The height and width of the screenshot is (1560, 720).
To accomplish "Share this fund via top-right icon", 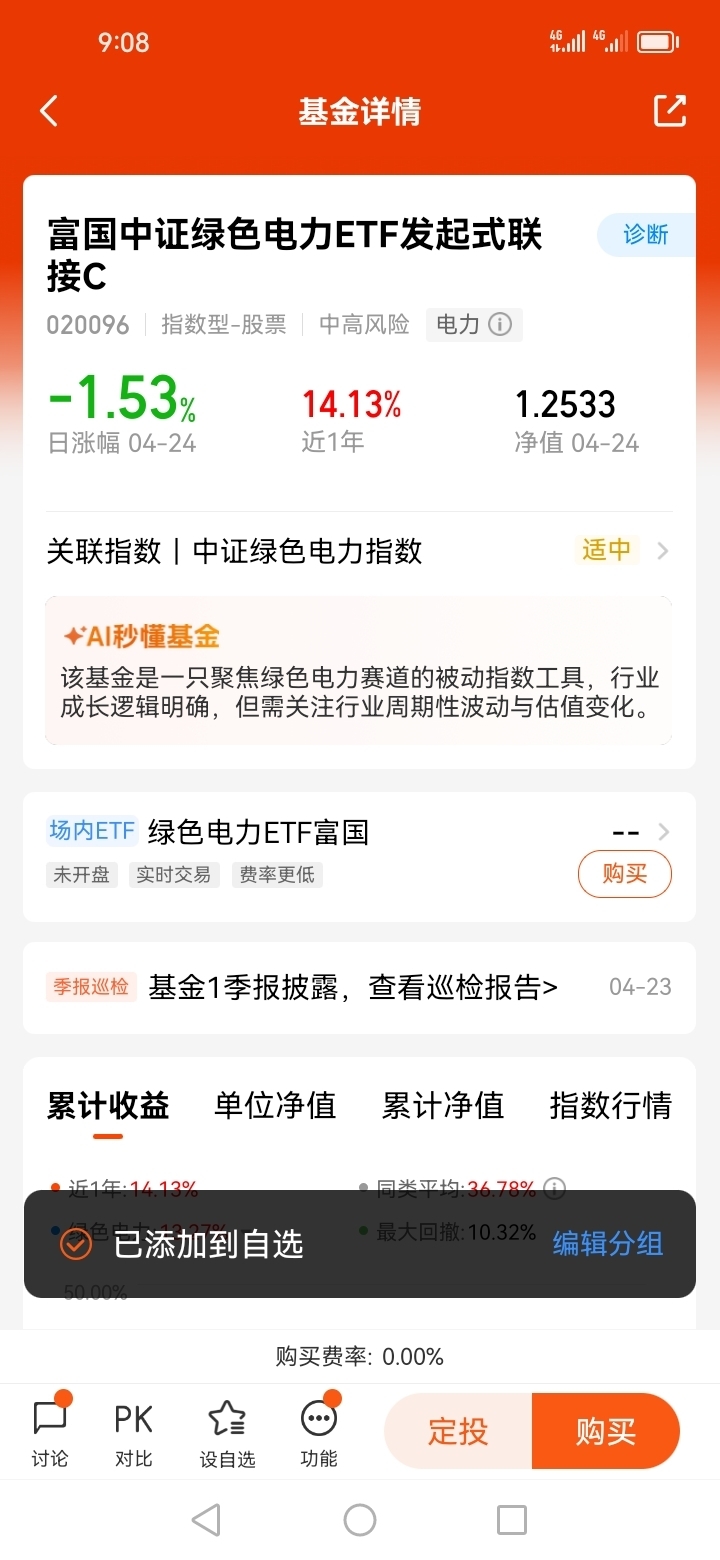I will tap(670, 111).
